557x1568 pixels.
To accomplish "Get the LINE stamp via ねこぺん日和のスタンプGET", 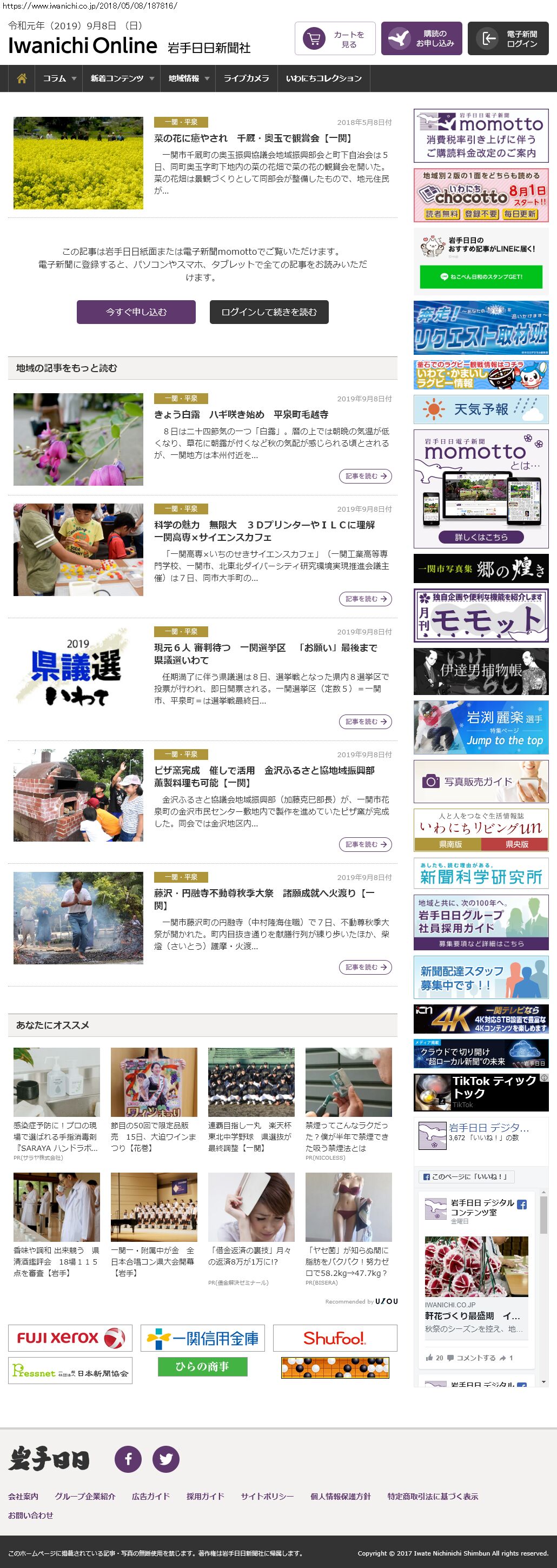I will click(x=480, y=277).
